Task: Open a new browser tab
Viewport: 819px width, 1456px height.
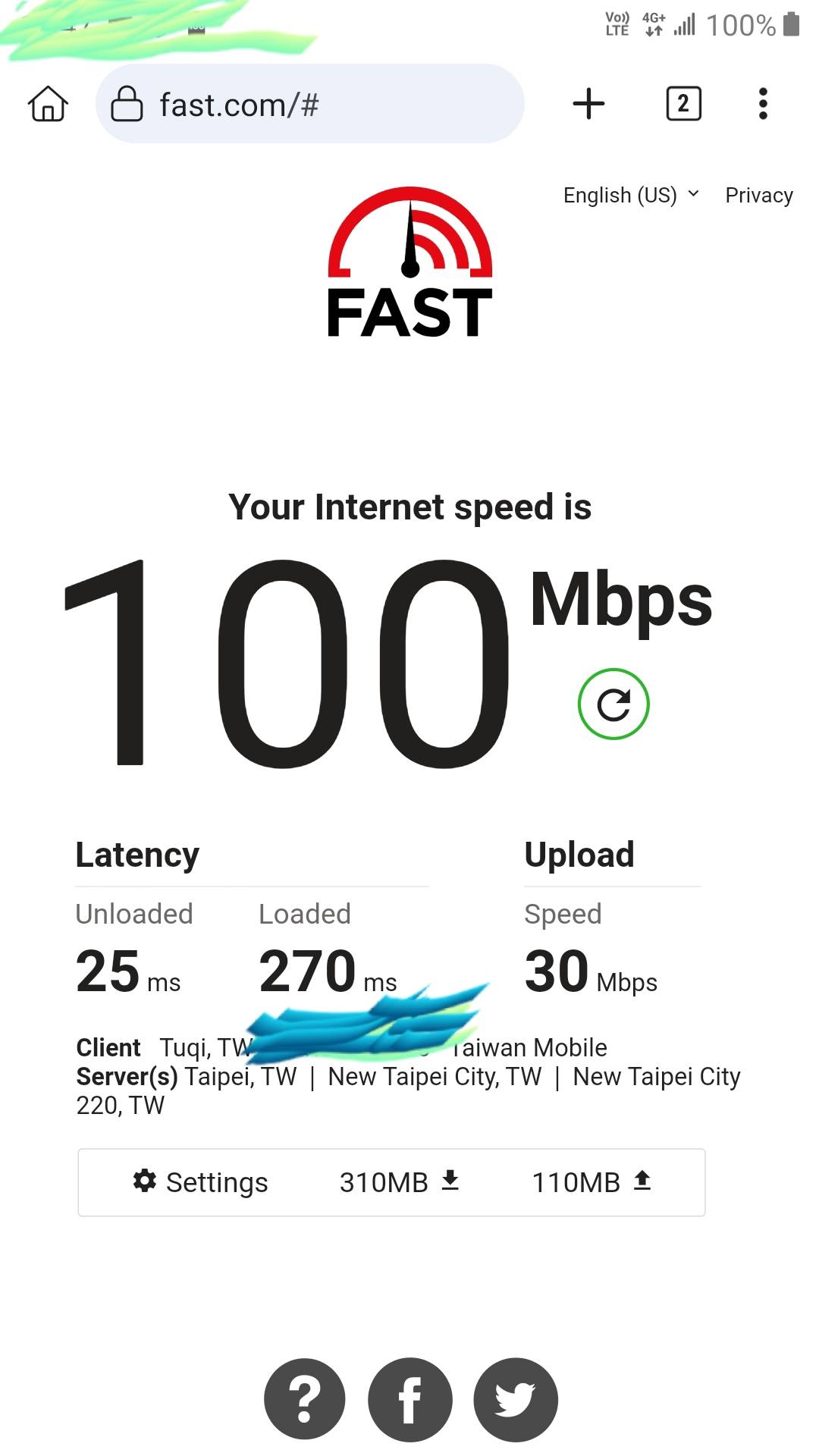Action: [x=588, y=104]
